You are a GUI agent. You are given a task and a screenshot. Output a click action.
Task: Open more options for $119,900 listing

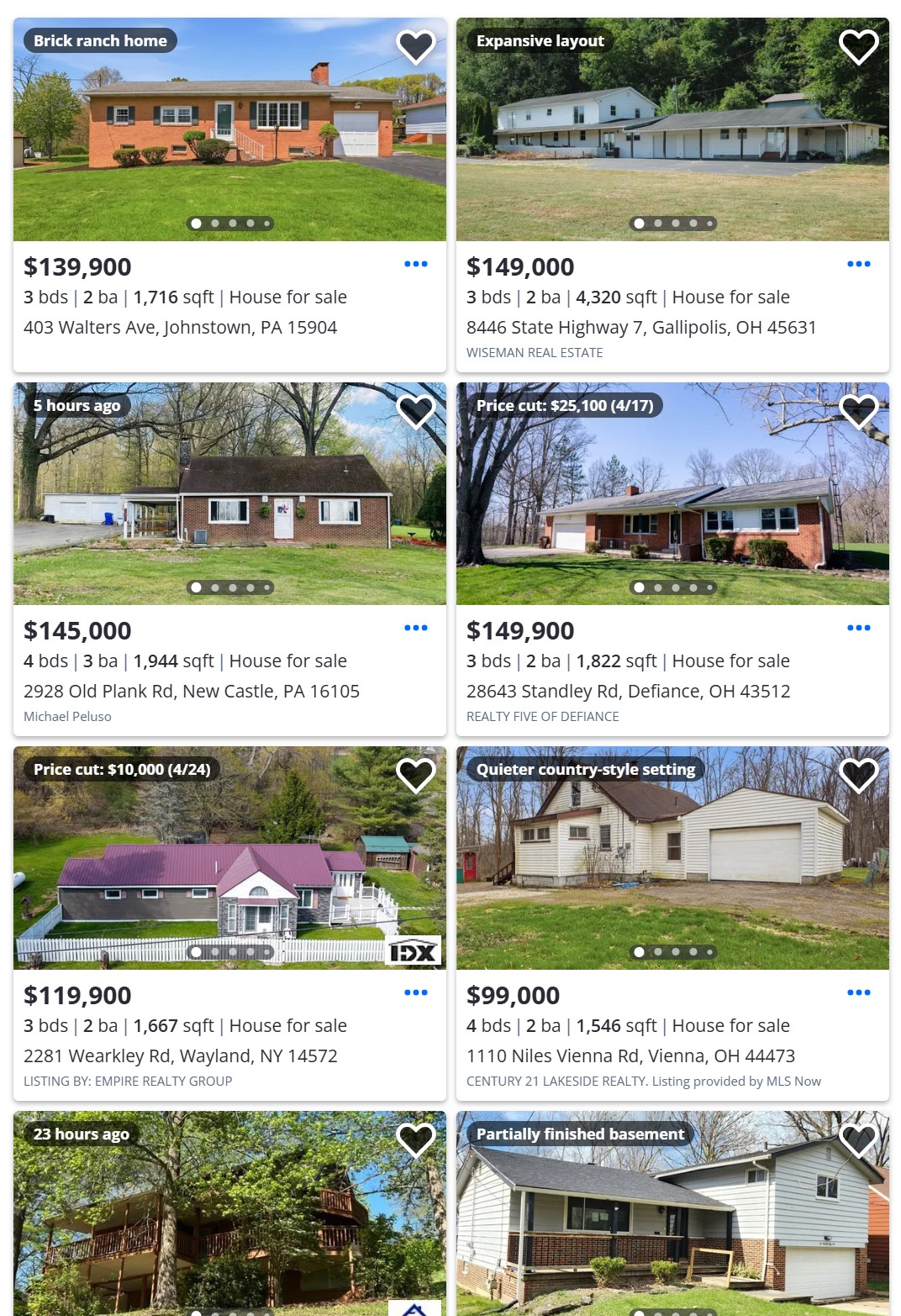415,992
